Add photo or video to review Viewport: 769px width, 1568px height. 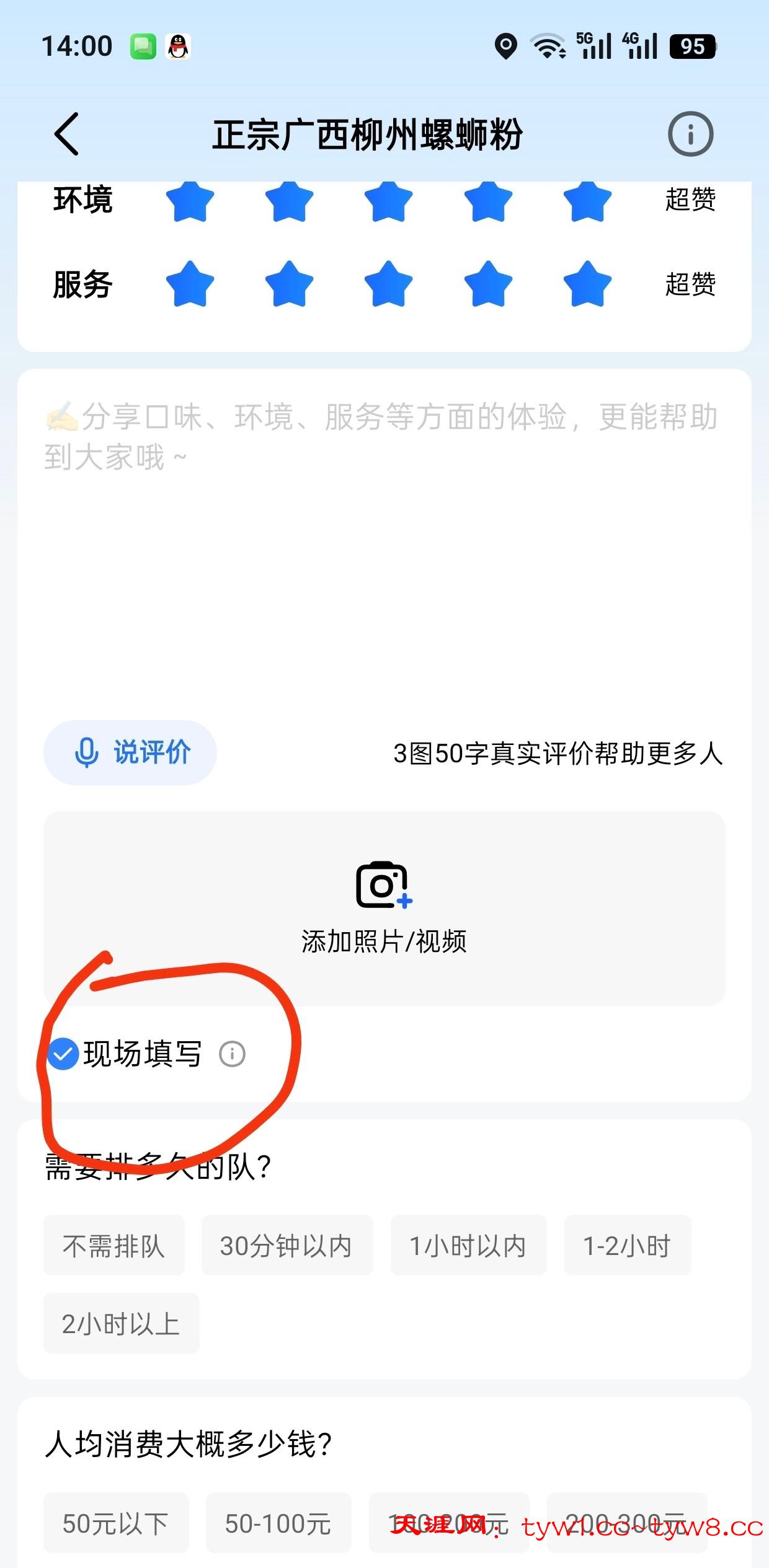[384, 908]
